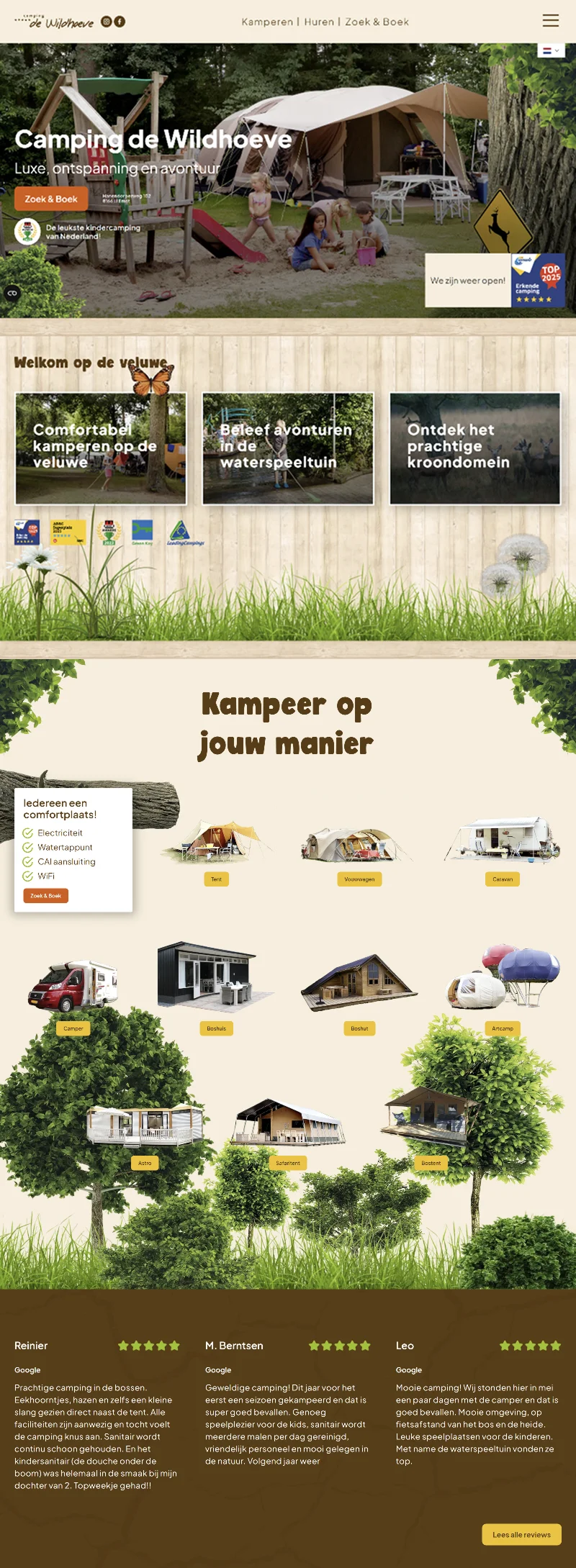Go to Kamperen in top navigation
Screen dimensions: 576x1568
click(267, 22)
